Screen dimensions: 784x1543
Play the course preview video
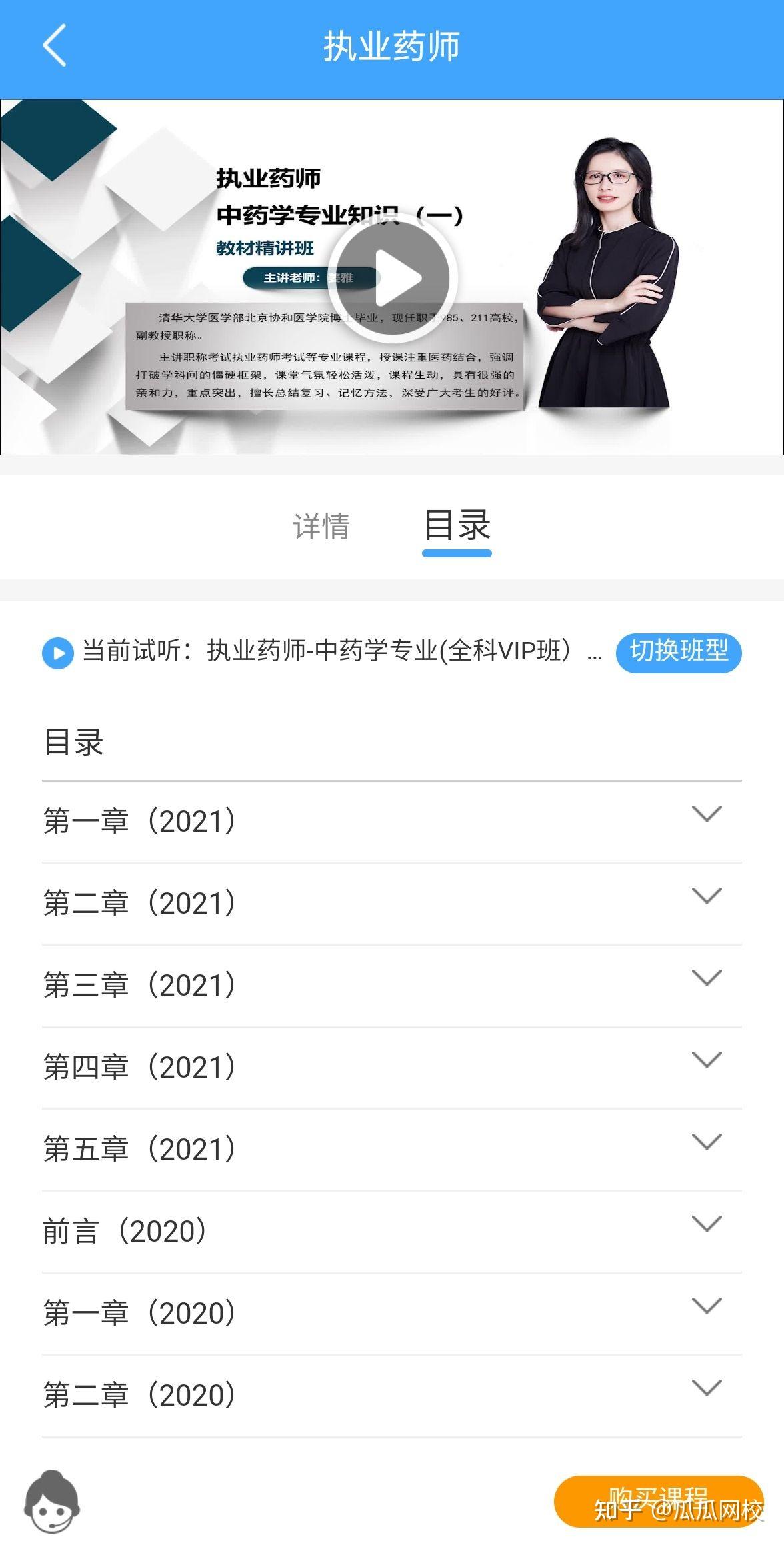pyautogui.click(x=392, y=277)
